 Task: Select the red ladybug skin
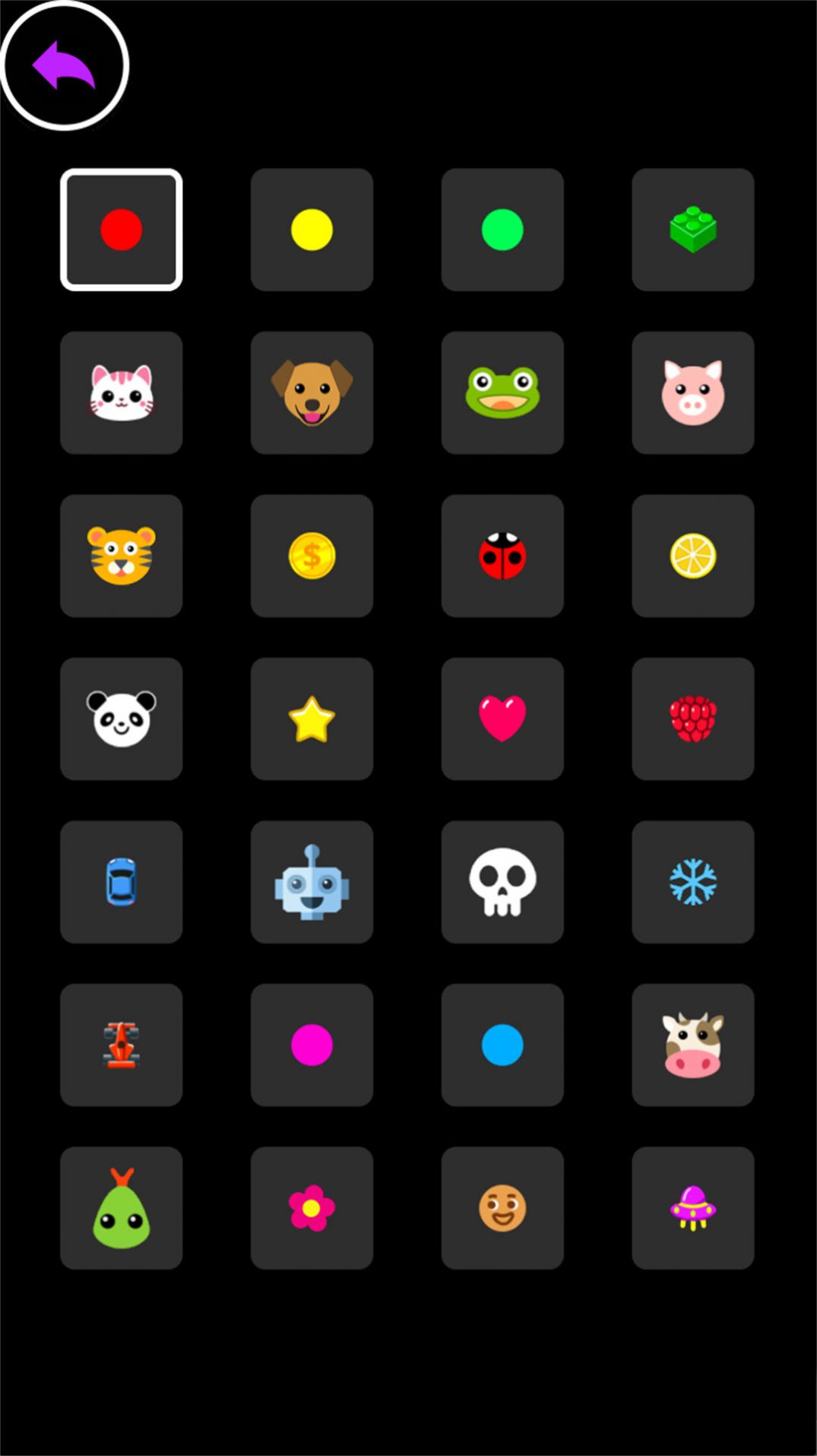(502, 556)
